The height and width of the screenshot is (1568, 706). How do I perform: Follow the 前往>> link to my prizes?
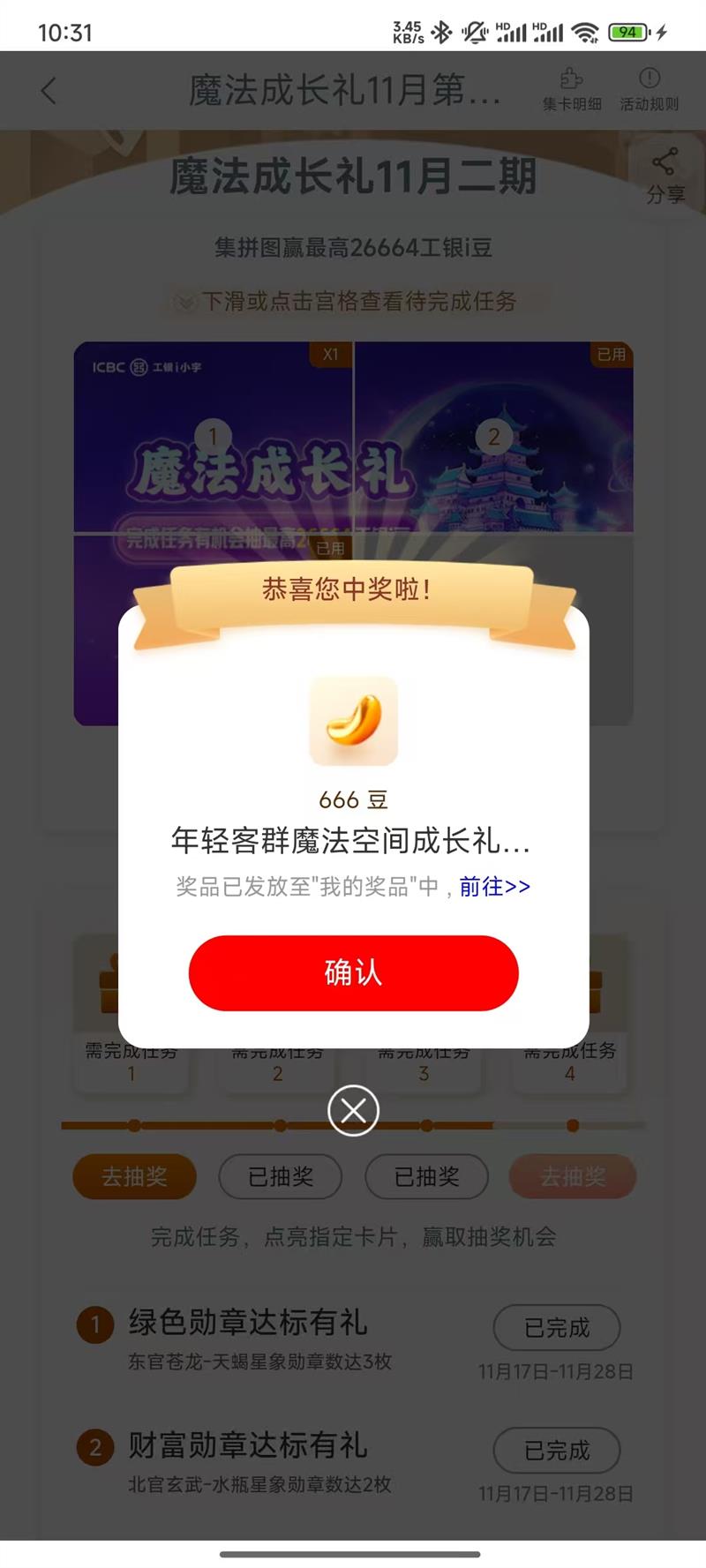click(x=494, y=886)
